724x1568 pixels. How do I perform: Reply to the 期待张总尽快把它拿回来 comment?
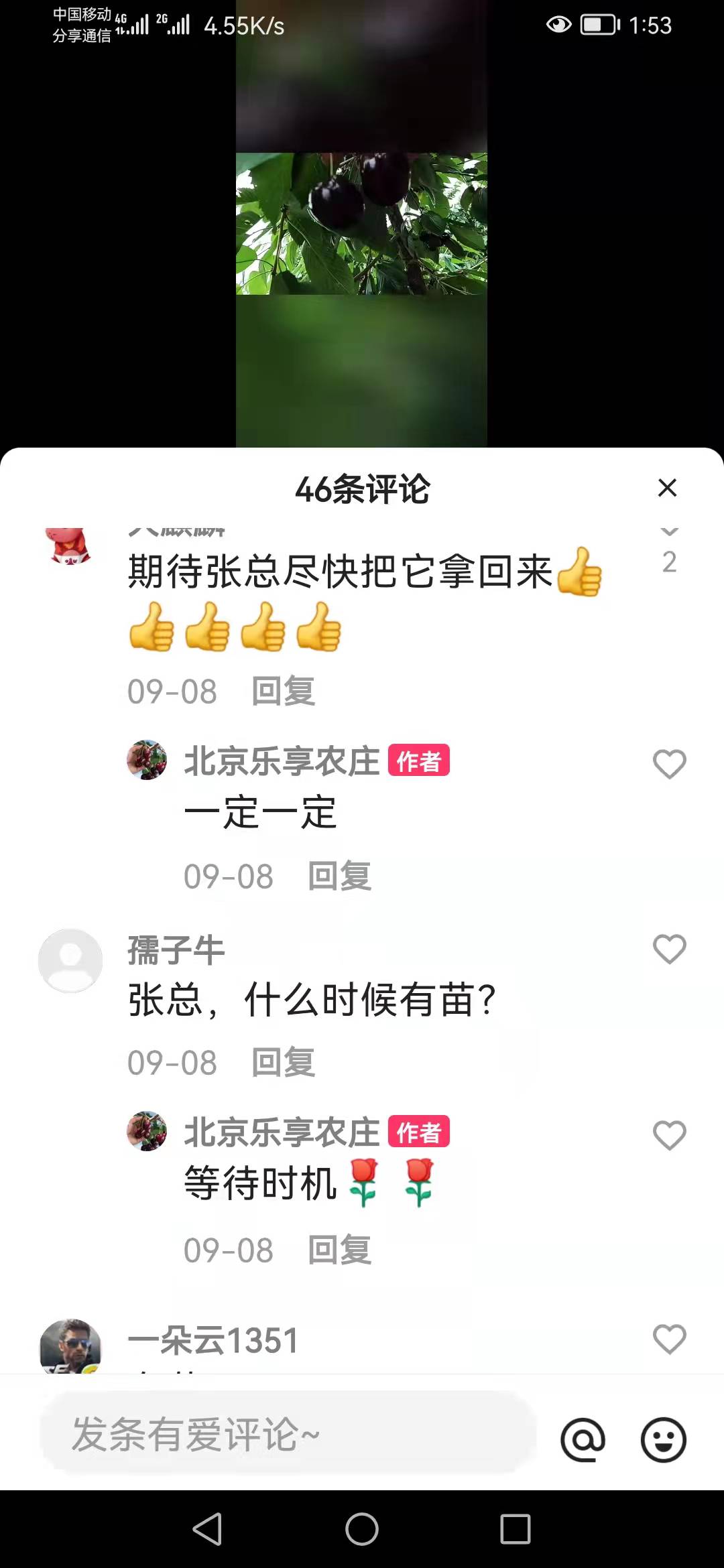pos(283,692)
